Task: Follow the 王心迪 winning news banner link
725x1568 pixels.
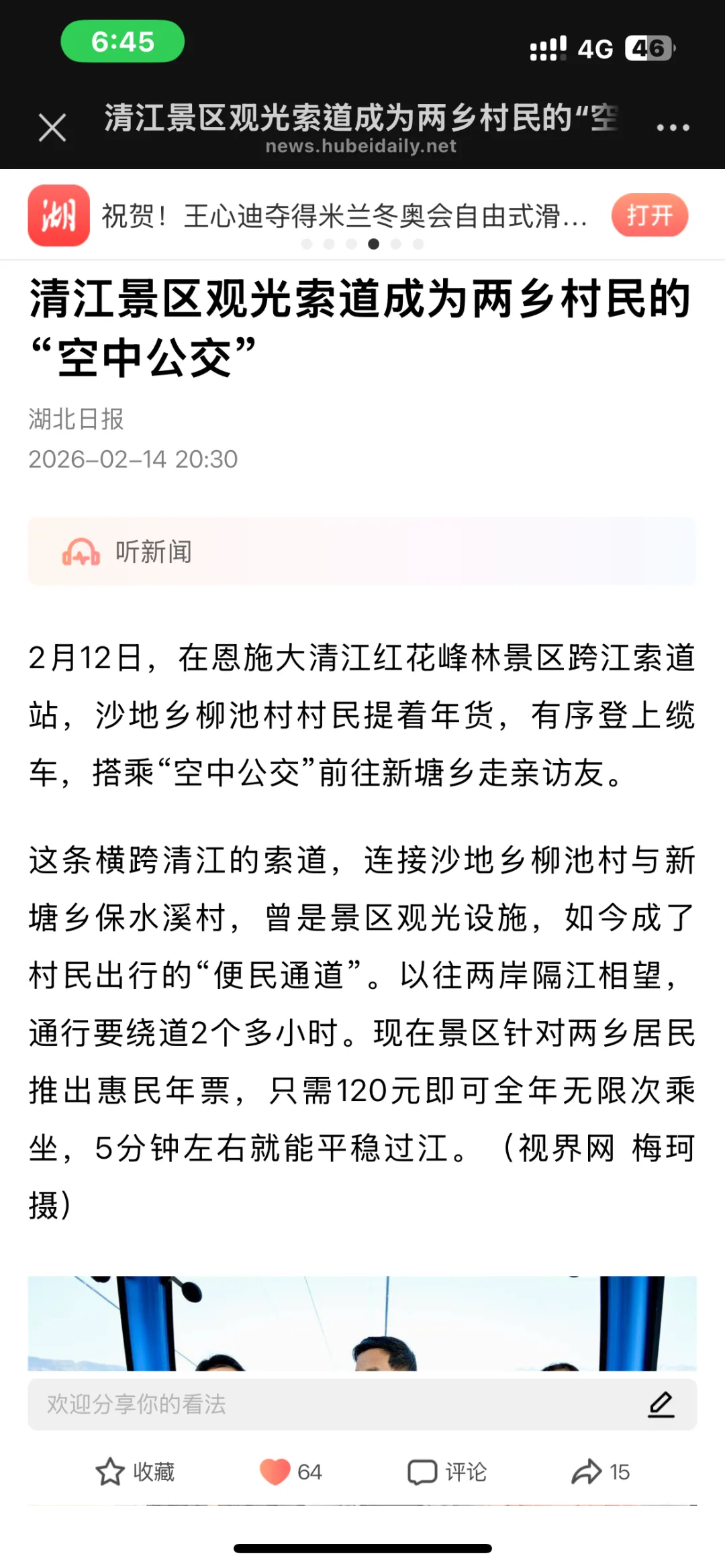Action: click(342, 216)
